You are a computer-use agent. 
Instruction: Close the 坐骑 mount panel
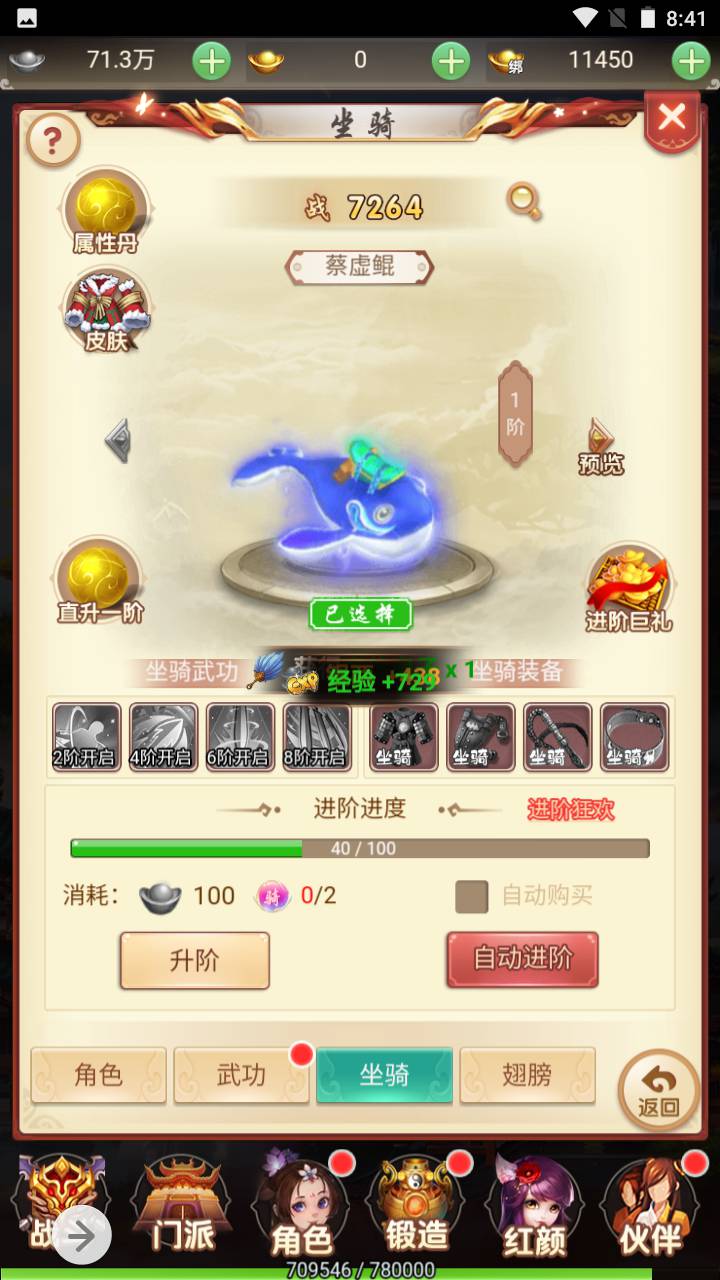[672, 119]
